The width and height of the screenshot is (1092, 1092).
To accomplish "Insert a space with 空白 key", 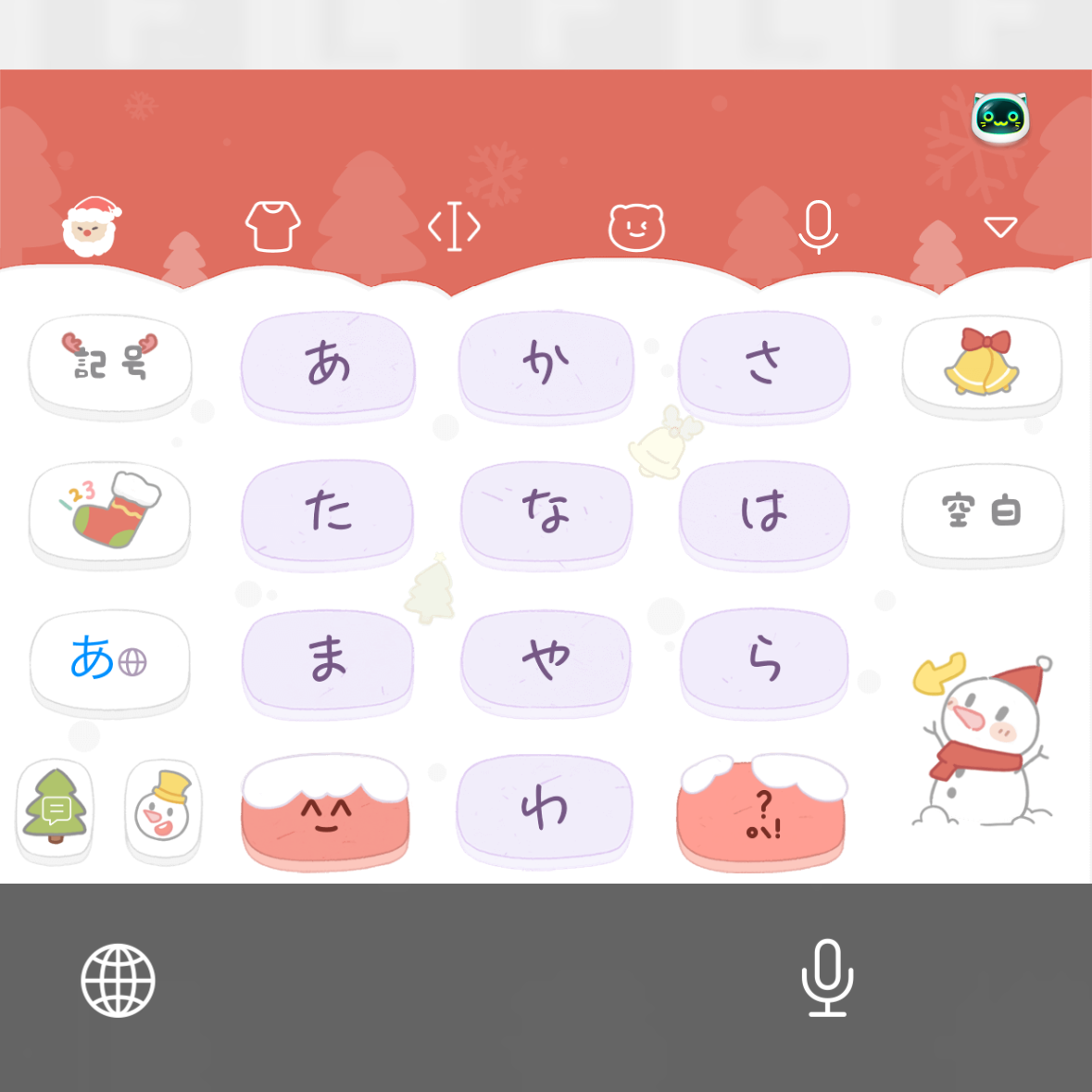I will tap(983, 511).
